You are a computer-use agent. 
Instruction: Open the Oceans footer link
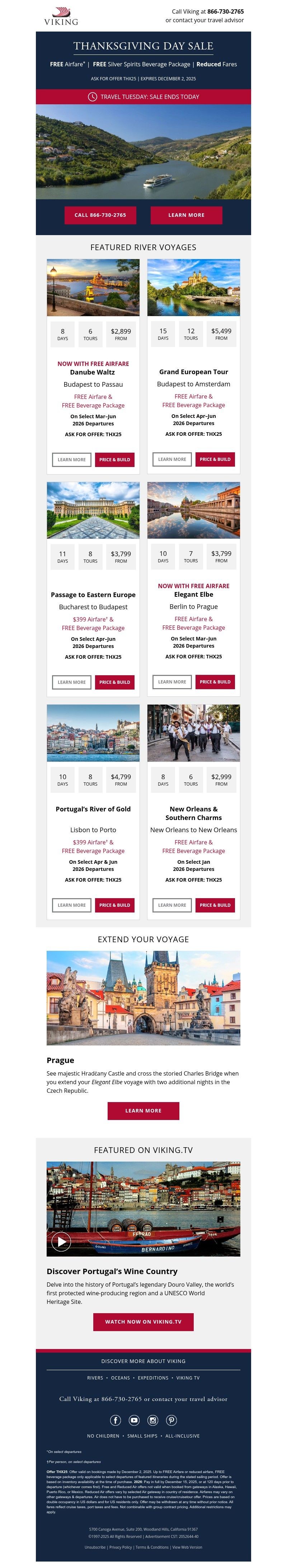[x=120, y=1377]
